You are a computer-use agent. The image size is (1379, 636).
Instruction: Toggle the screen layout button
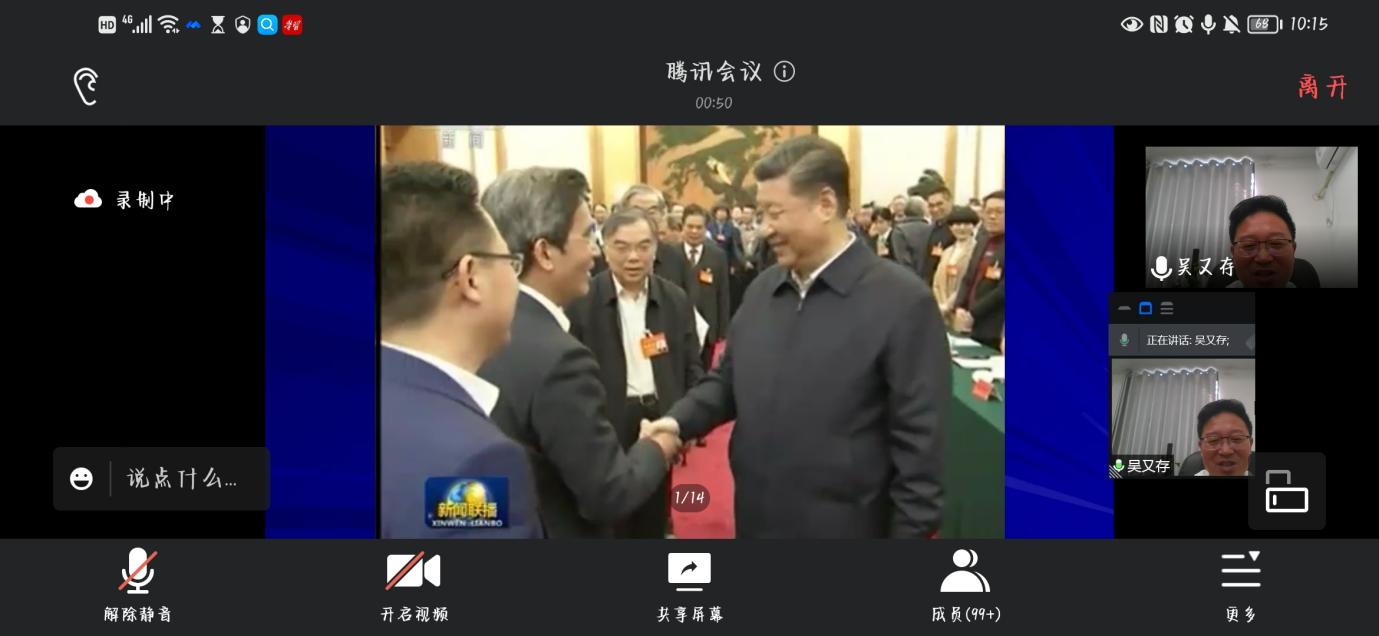(x=1286, y=491)
